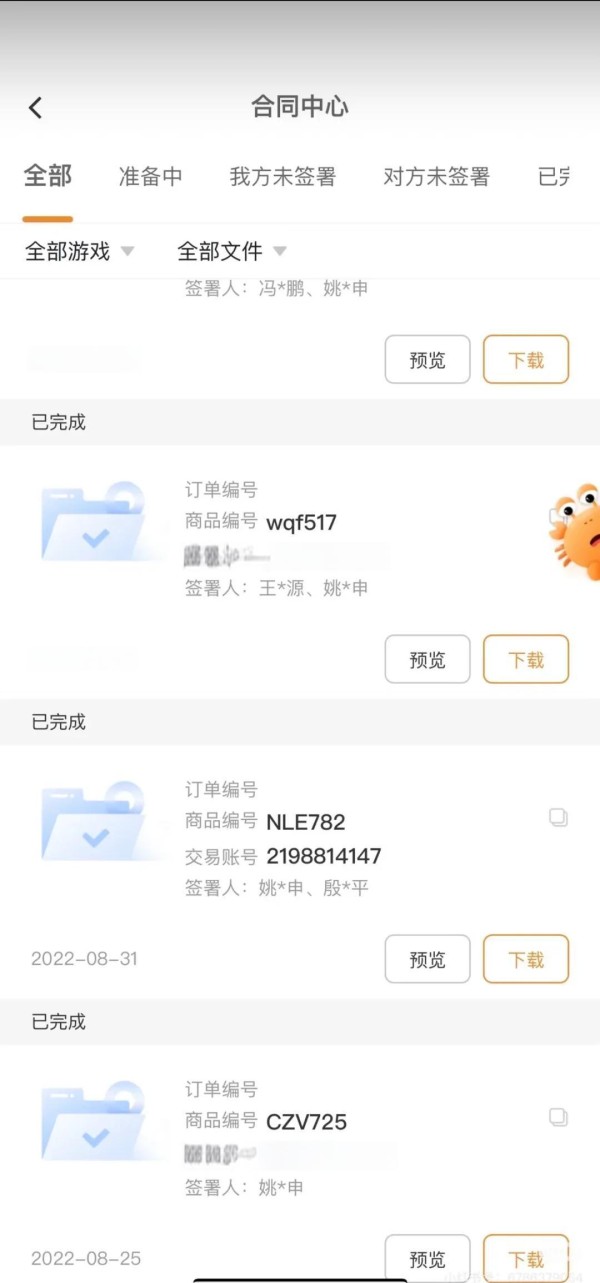Viewport: 600px width, 1283px height.
Task: Preview the contract signed by 冯*鹏
Action: pos(427,360)
